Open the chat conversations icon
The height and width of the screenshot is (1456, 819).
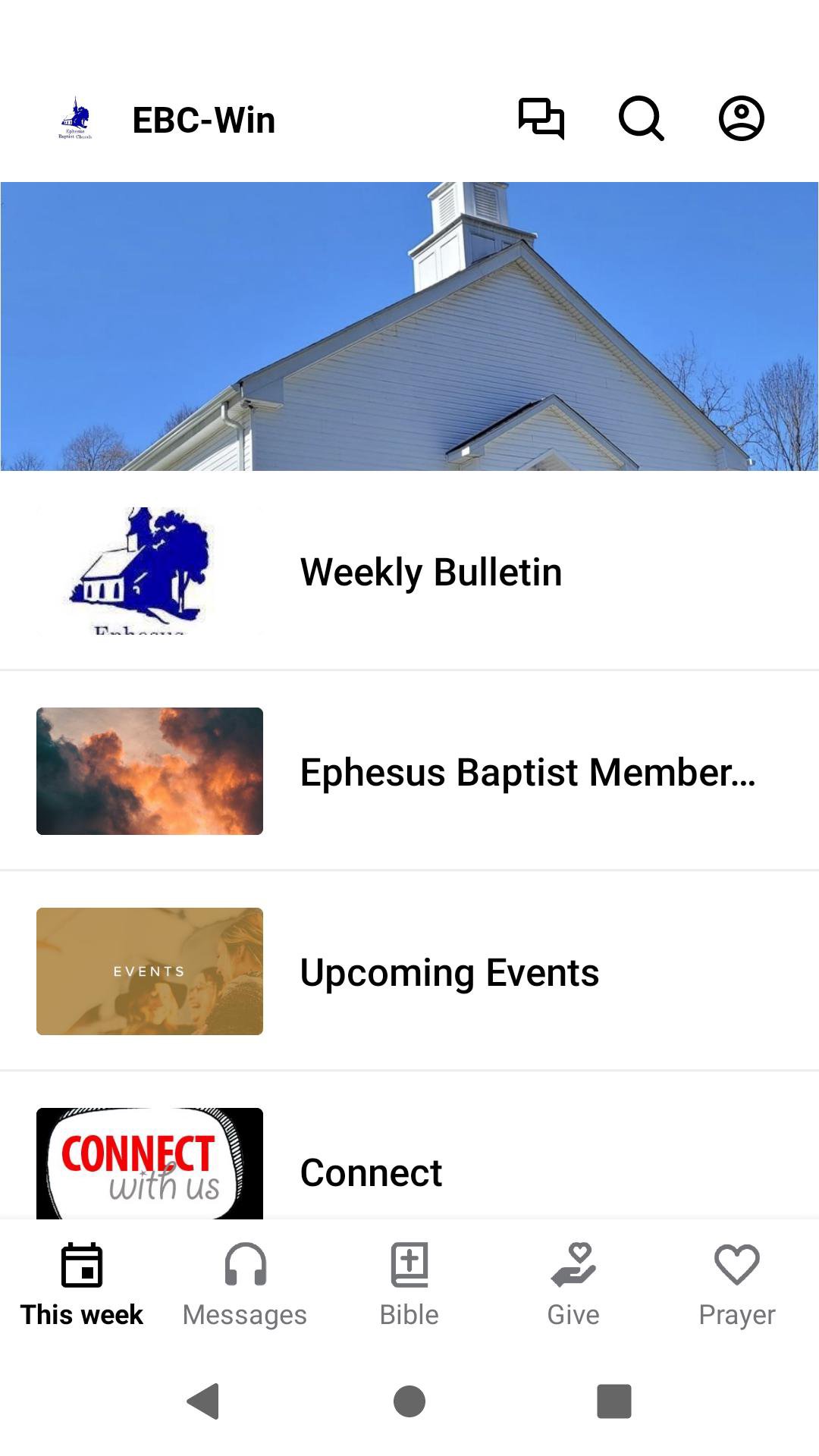click(x=541, y=119)
